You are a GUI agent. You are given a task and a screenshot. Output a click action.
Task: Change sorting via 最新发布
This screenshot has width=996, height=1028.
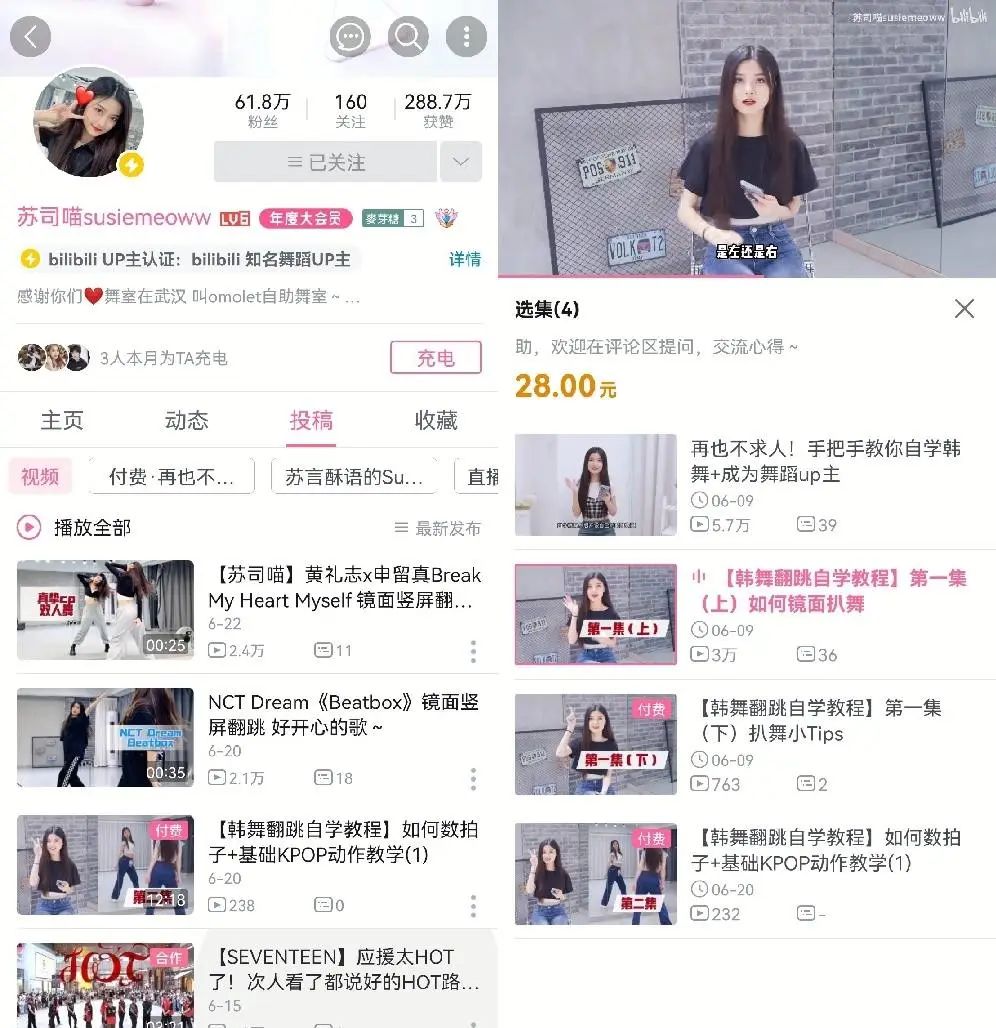coord(438,528)
